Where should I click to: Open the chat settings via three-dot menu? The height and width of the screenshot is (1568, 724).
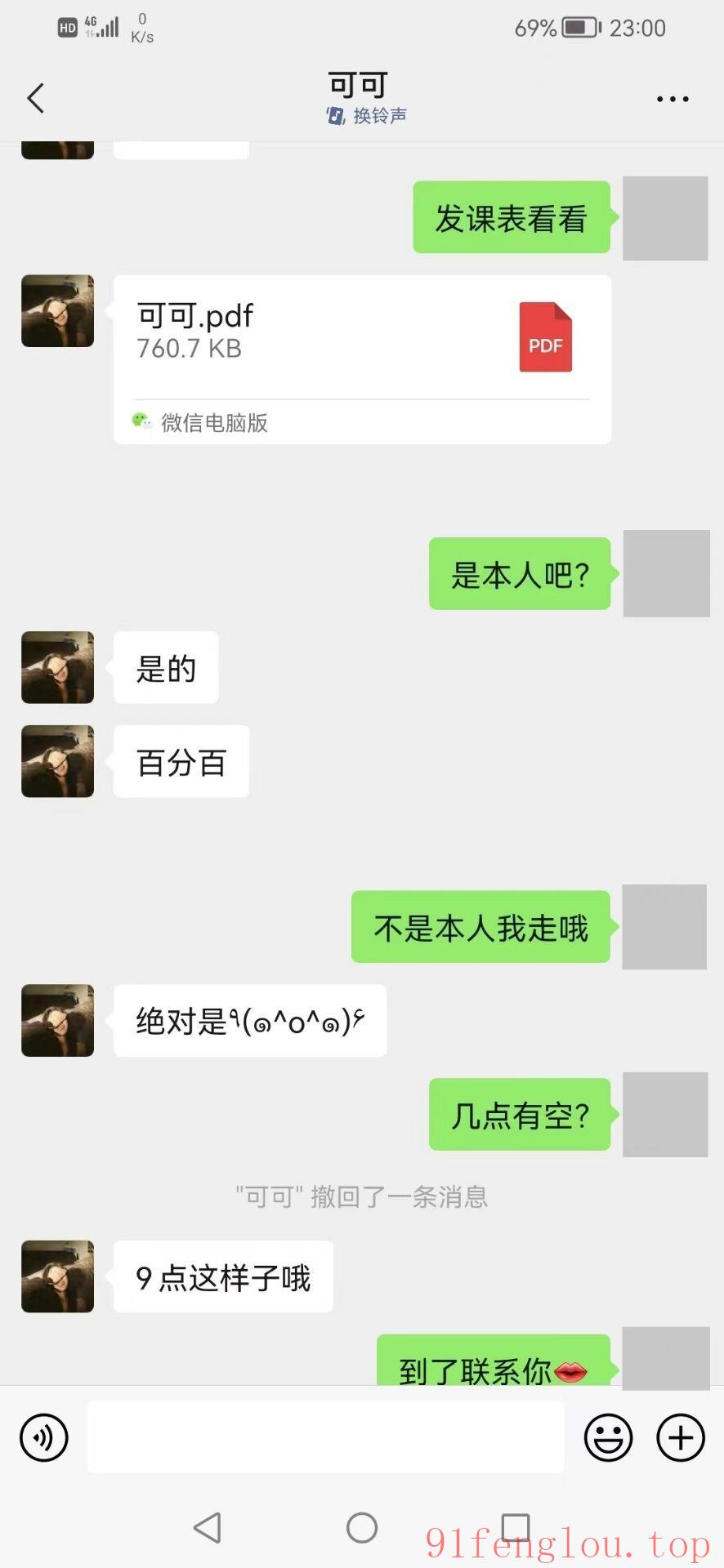pyautogui.click(x=673, y=97)
